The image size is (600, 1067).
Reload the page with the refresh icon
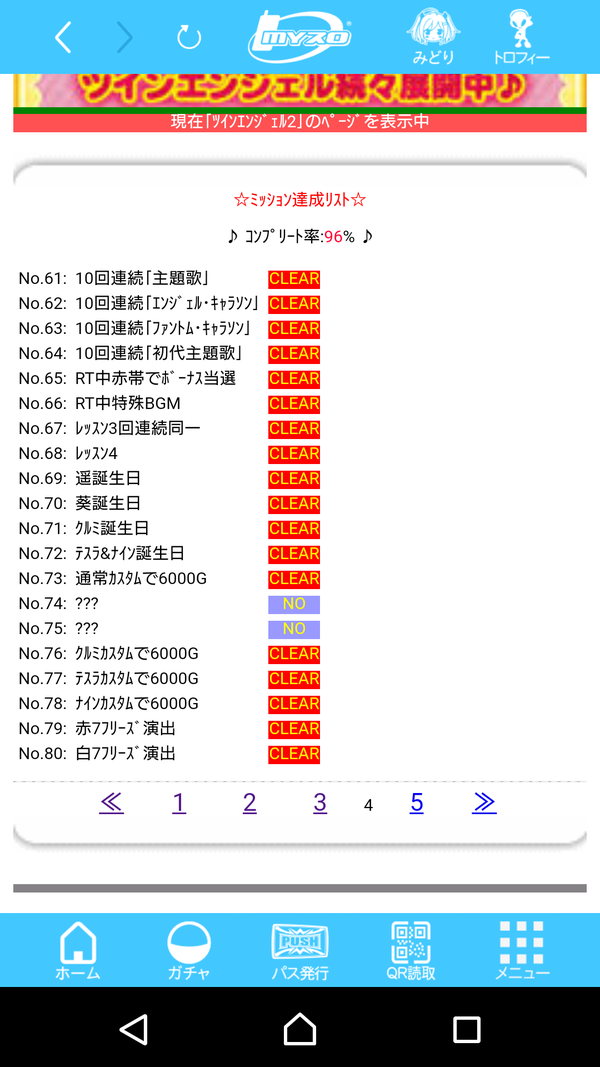(188, 37)
